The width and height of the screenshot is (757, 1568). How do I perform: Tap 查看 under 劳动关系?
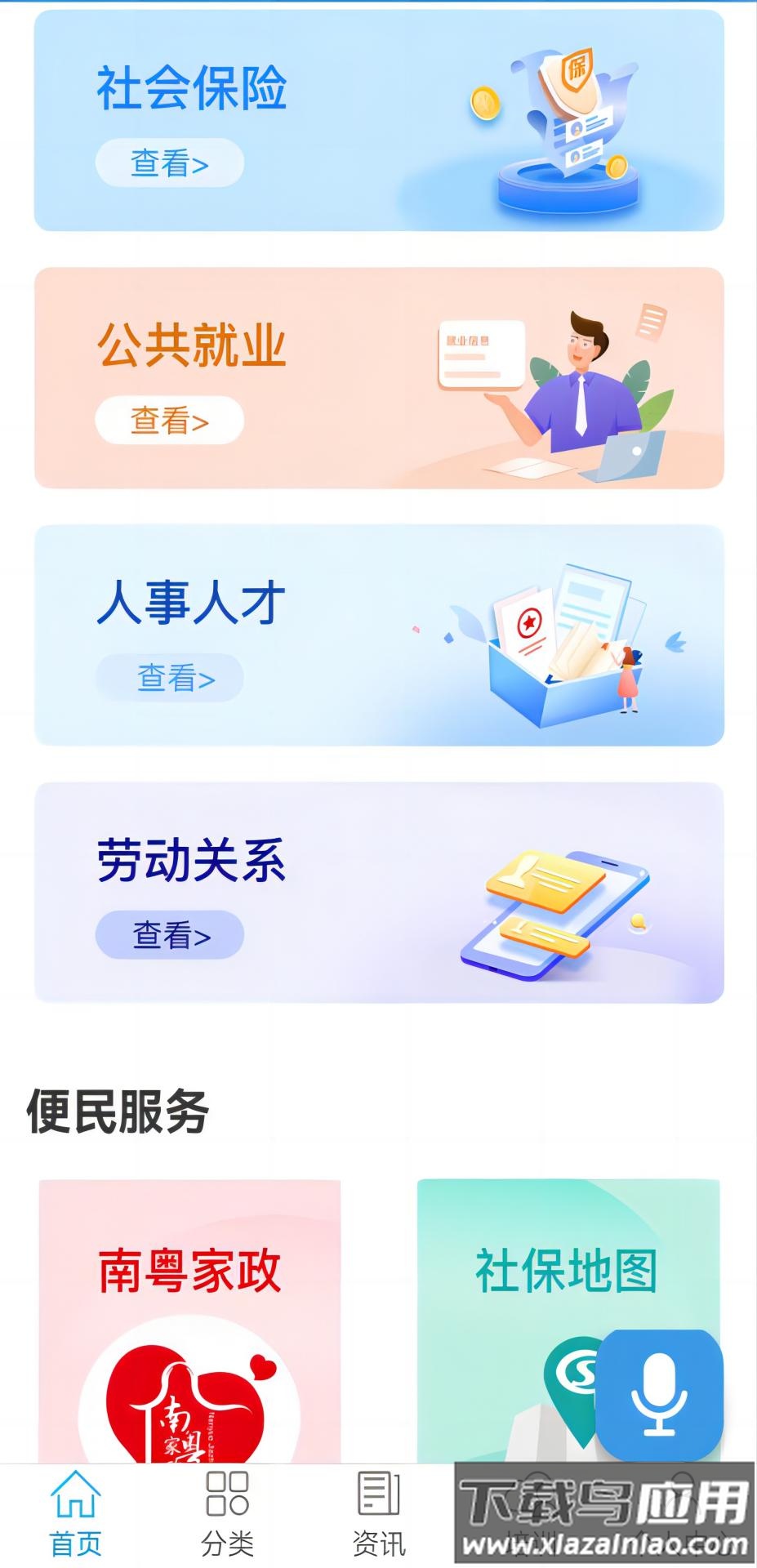(x=170, y=935)
